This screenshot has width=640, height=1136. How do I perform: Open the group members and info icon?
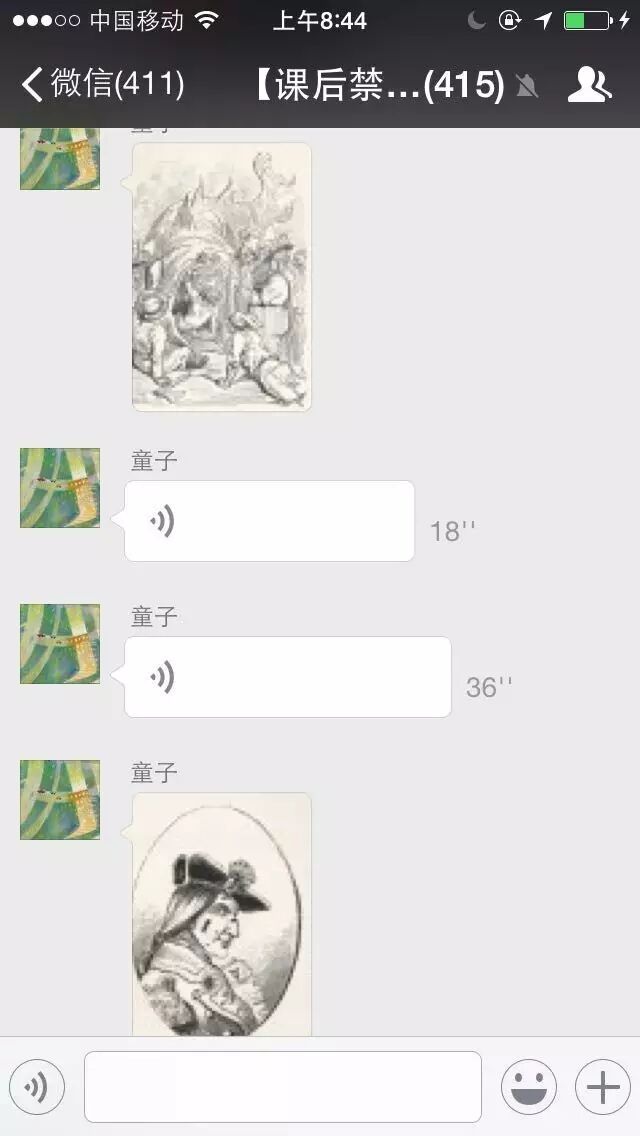point(589,86)
